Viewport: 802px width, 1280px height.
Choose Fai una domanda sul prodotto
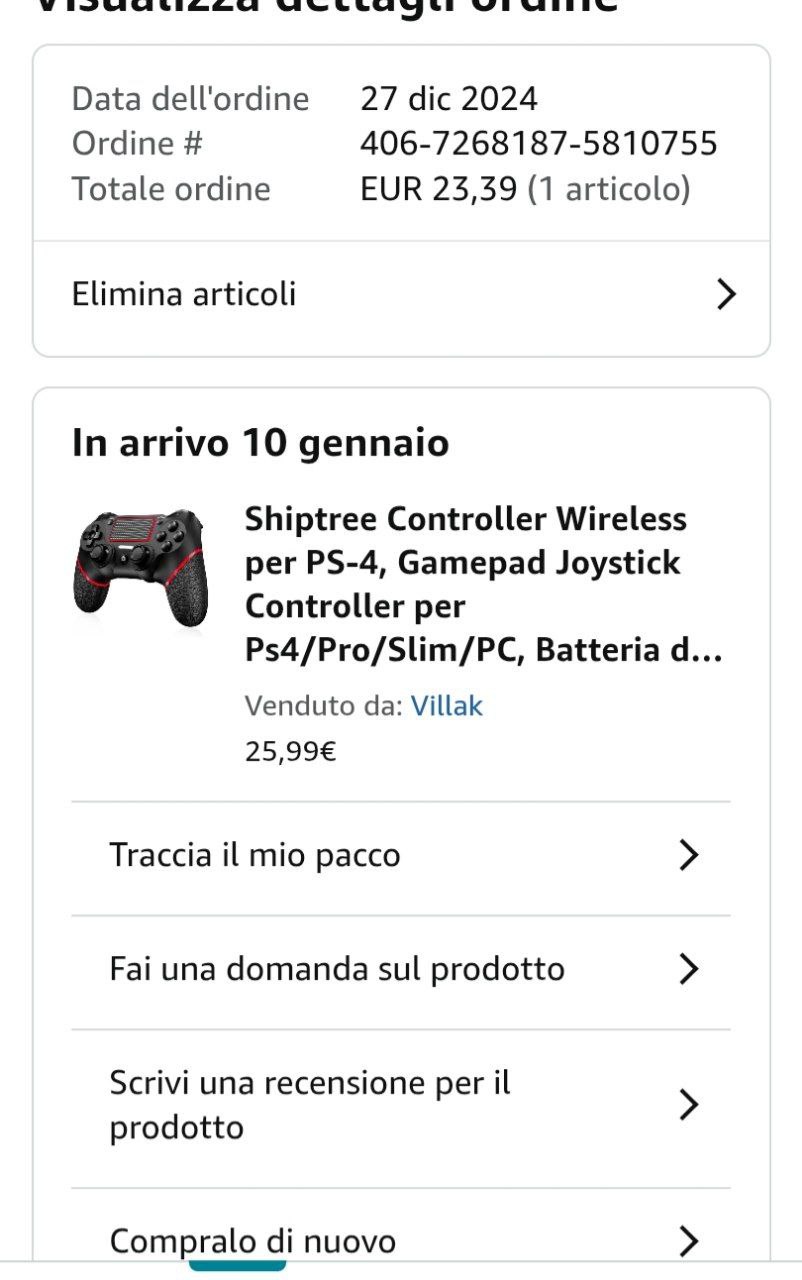point(401,971)
